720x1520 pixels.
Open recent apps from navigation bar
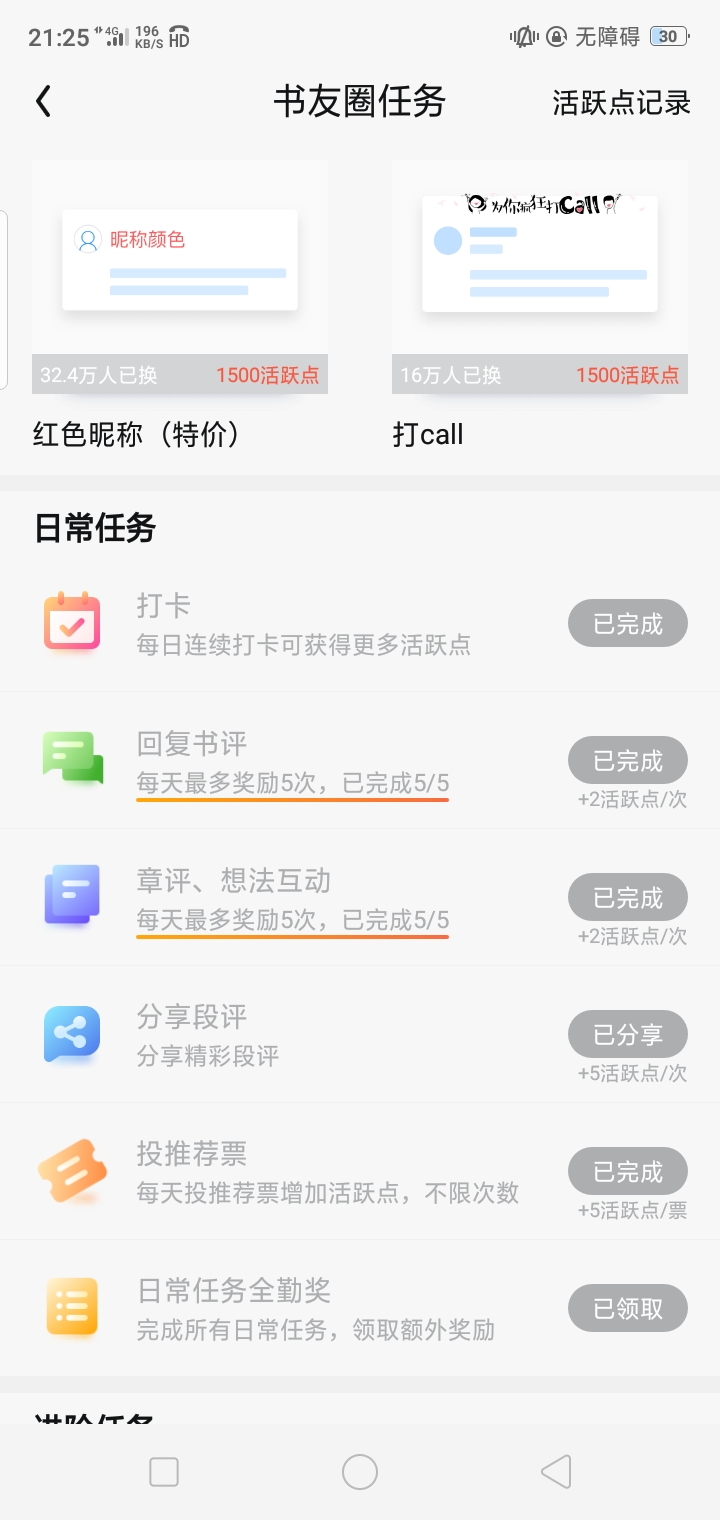[x=163, y=1472]
